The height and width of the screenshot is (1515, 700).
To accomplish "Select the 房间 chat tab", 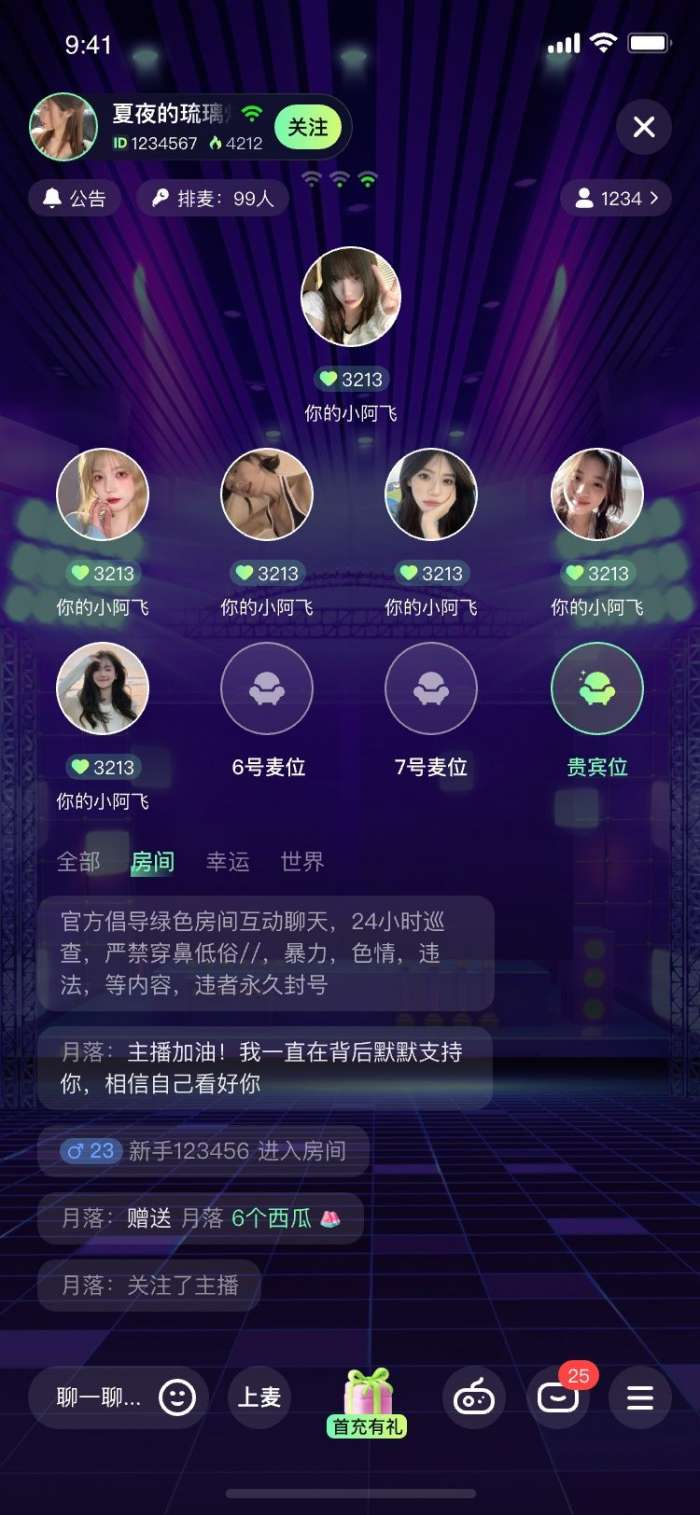I will pyautogui.click(x=152, y=861).
